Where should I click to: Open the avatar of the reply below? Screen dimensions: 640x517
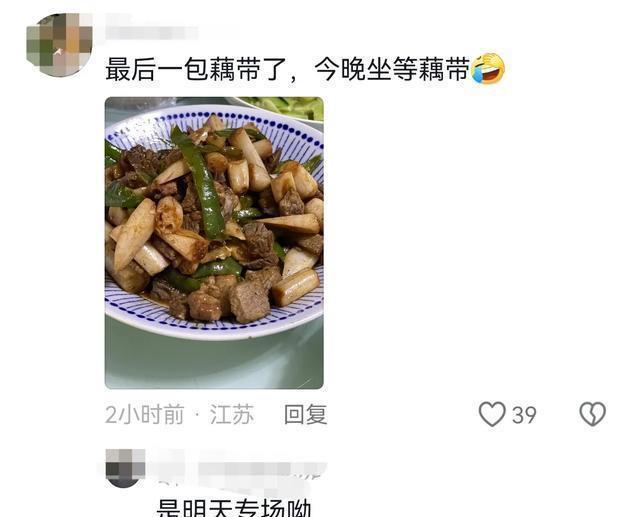(125, 468)
